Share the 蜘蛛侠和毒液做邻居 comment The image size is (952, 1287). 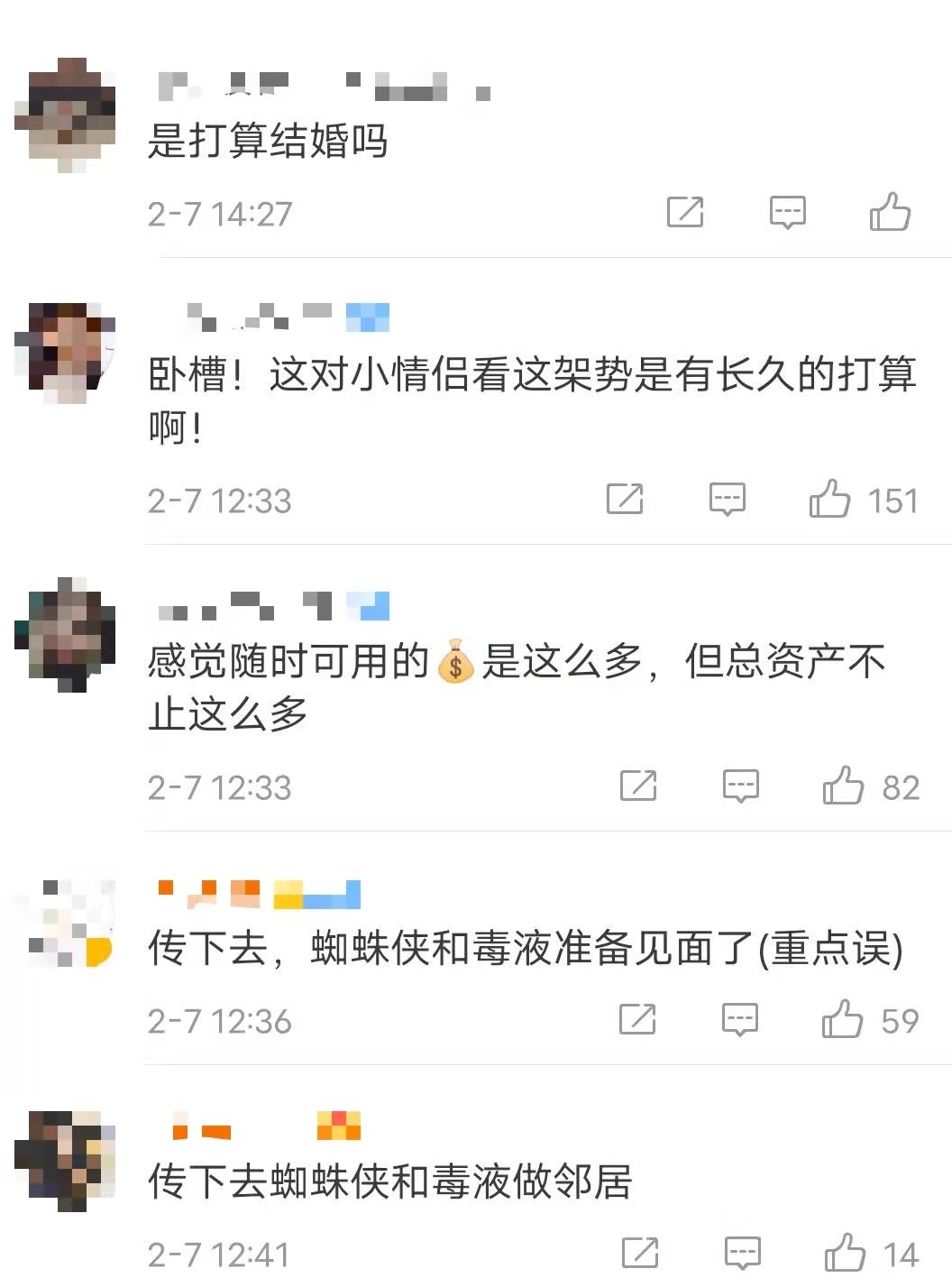(640, 1253)
